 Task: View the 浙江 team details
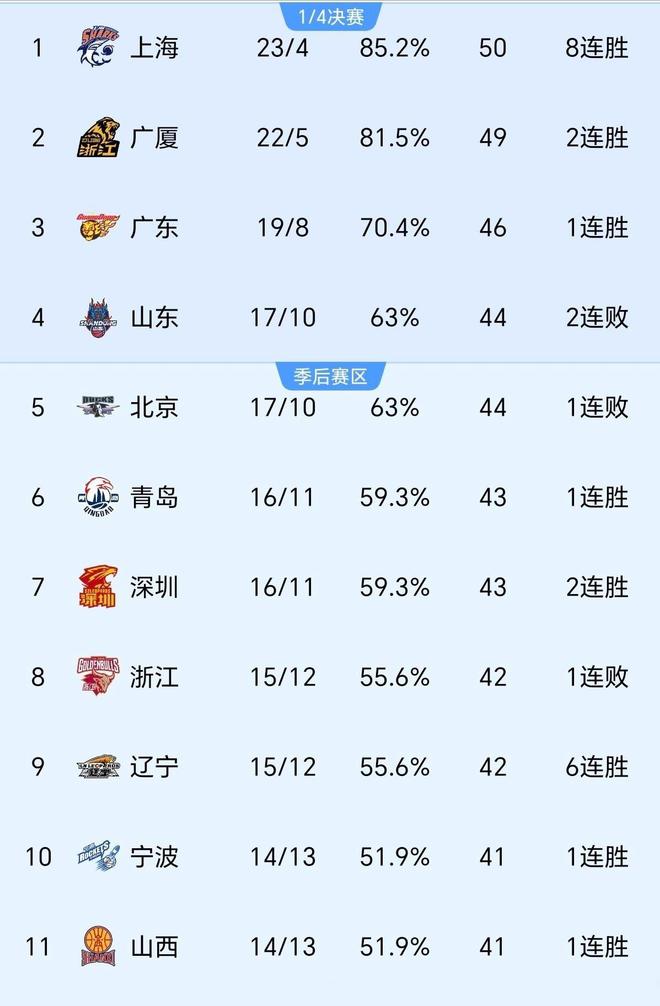154,677
